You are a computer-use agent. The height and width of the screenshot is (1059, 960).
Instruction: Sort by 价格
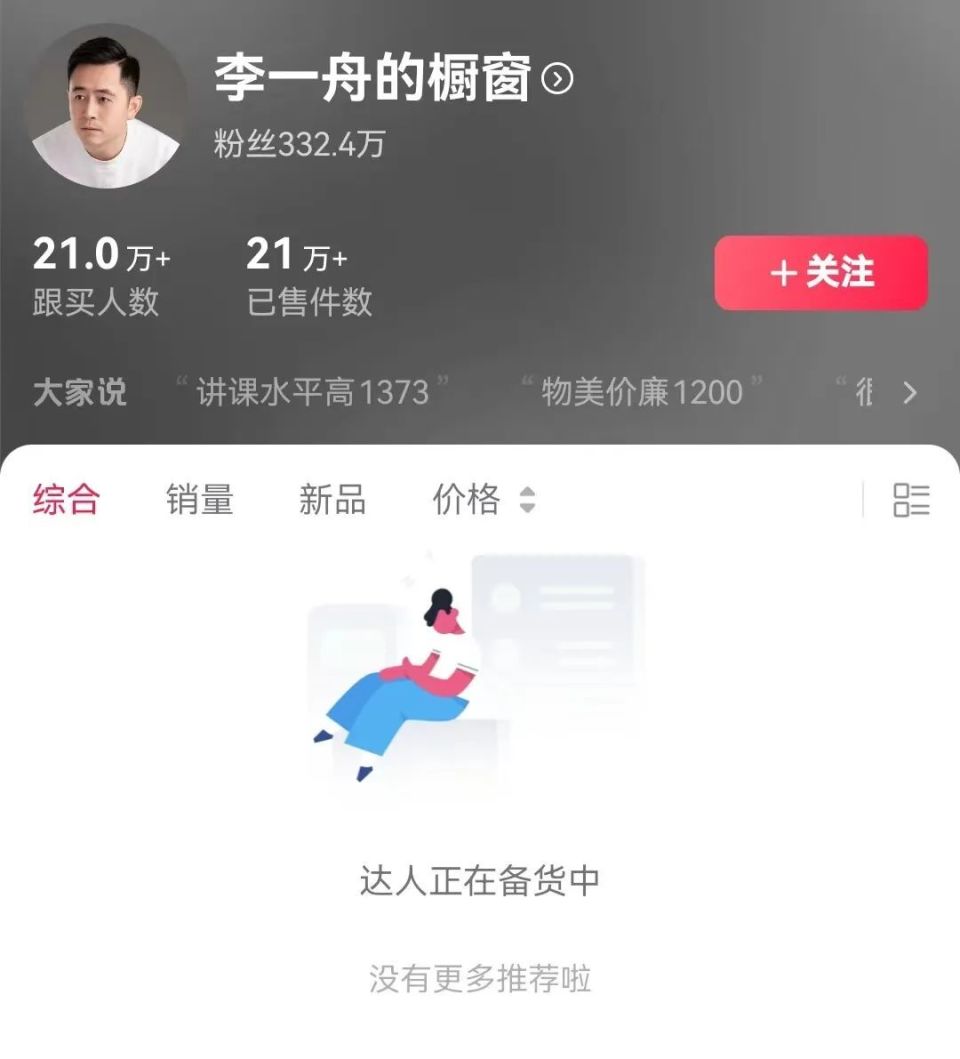[483, 498]
